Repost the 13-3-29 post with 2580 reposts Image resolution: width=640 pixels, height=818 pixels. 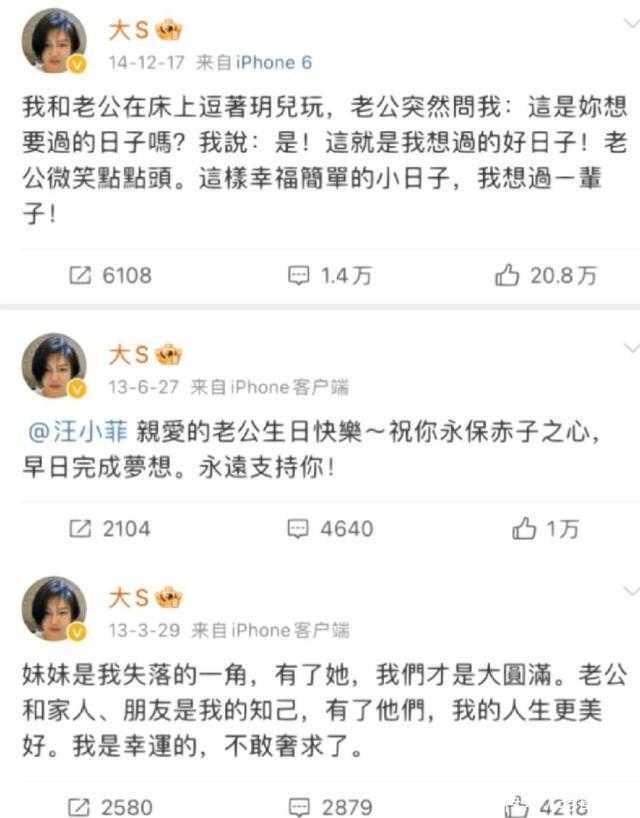109,806
